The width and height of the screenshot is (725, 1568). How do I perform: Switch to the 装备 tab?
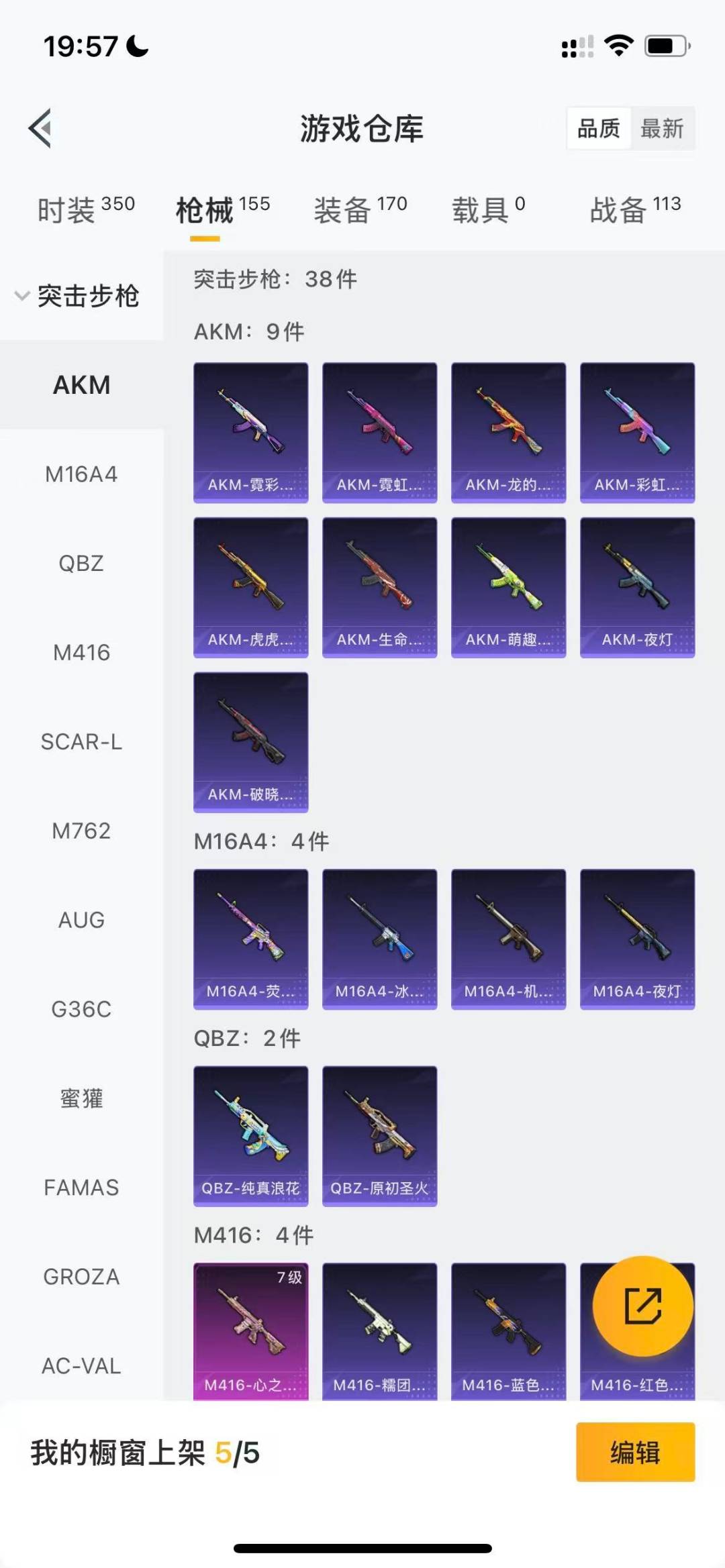click(360, 210)
